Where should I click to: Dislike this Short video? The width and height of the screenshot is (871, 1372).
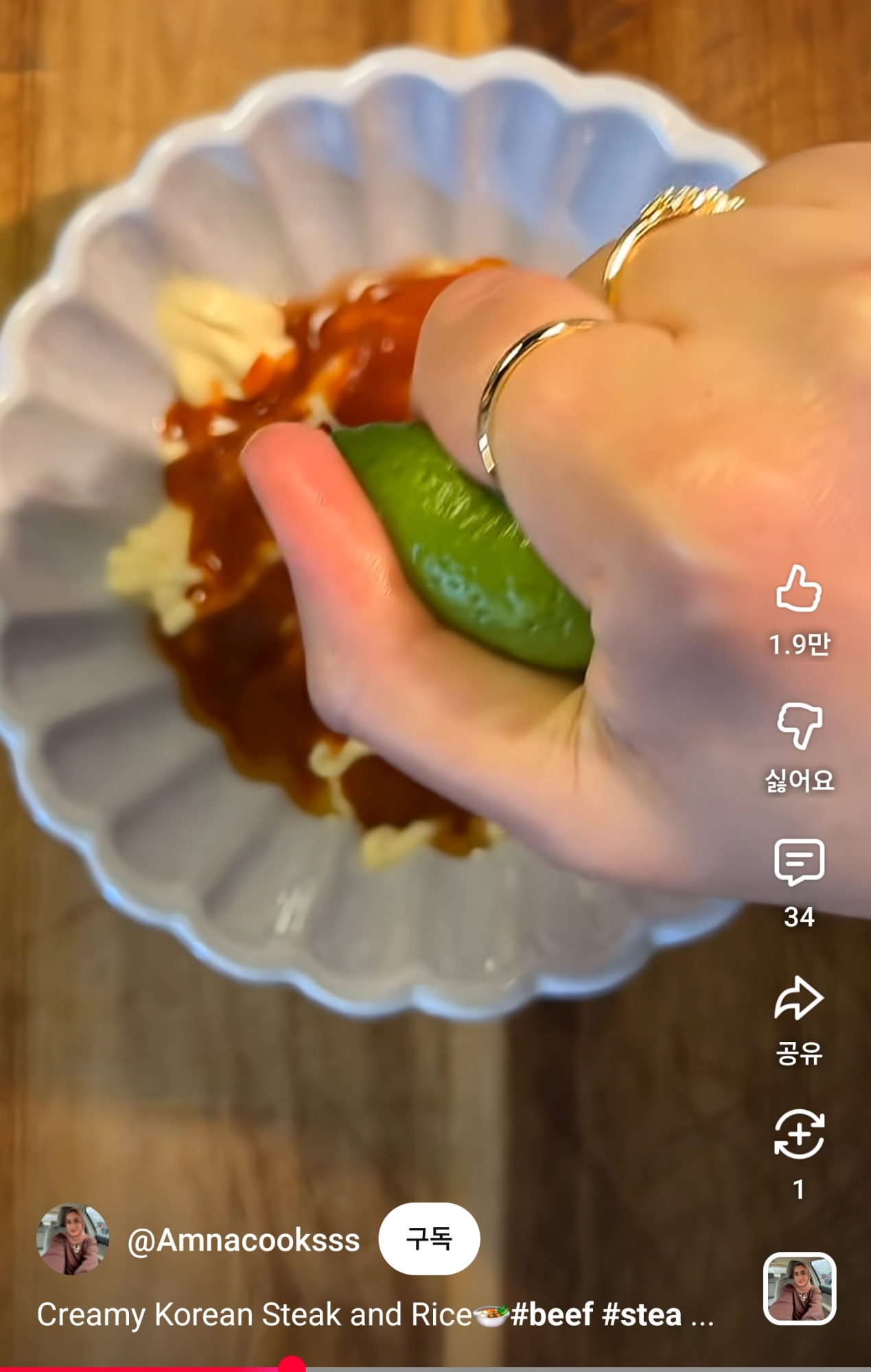pos(798,726)
